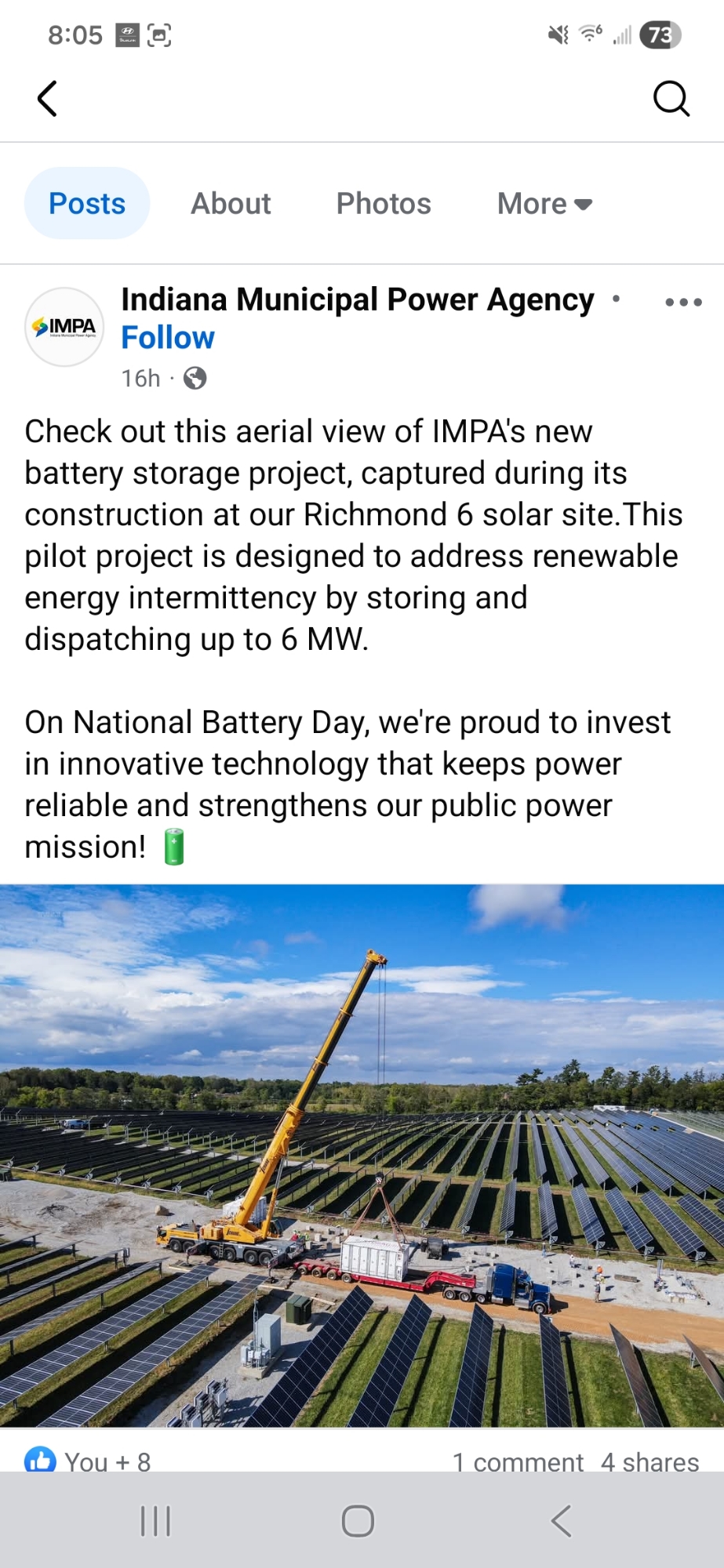Switch to the About tab
This screenshot has height=1568, width=724.
click(231, 204)
